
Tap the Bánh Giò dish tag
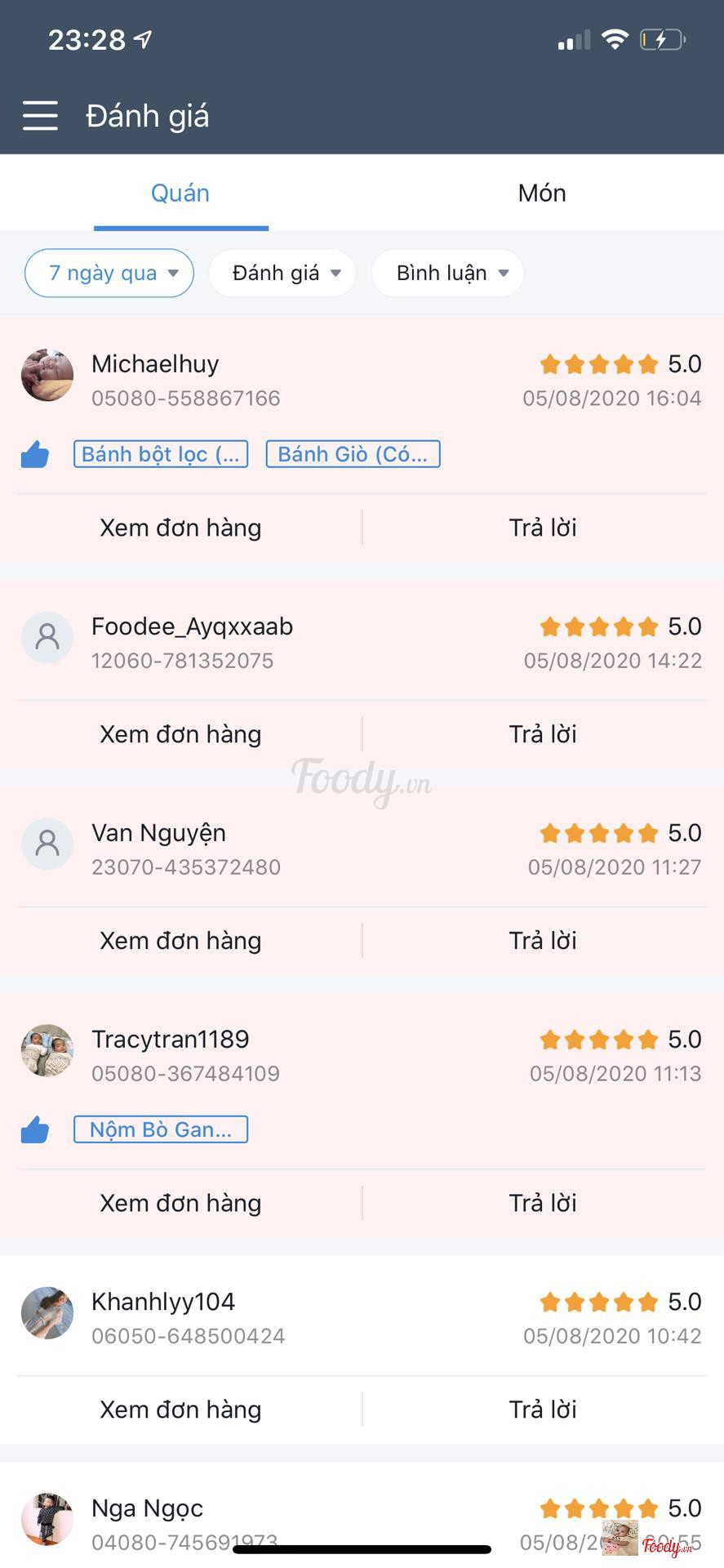point(353,454)
